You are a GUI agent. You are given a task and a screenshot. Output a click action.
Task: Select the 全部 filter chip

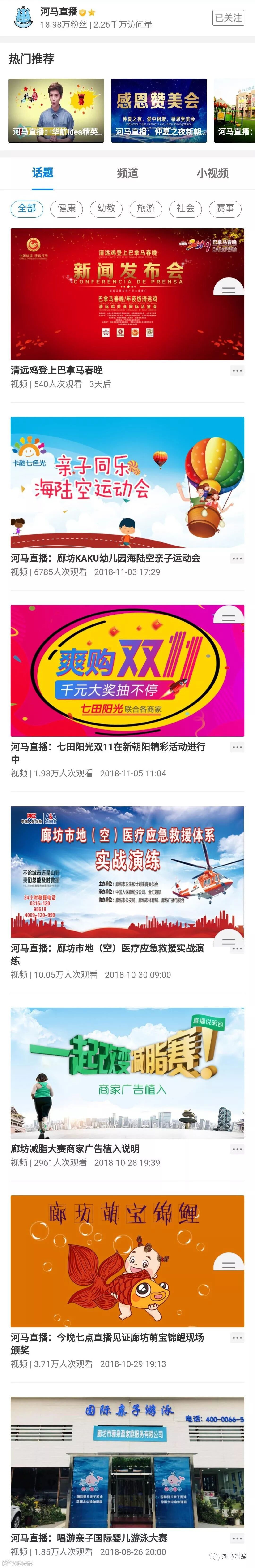27,209
